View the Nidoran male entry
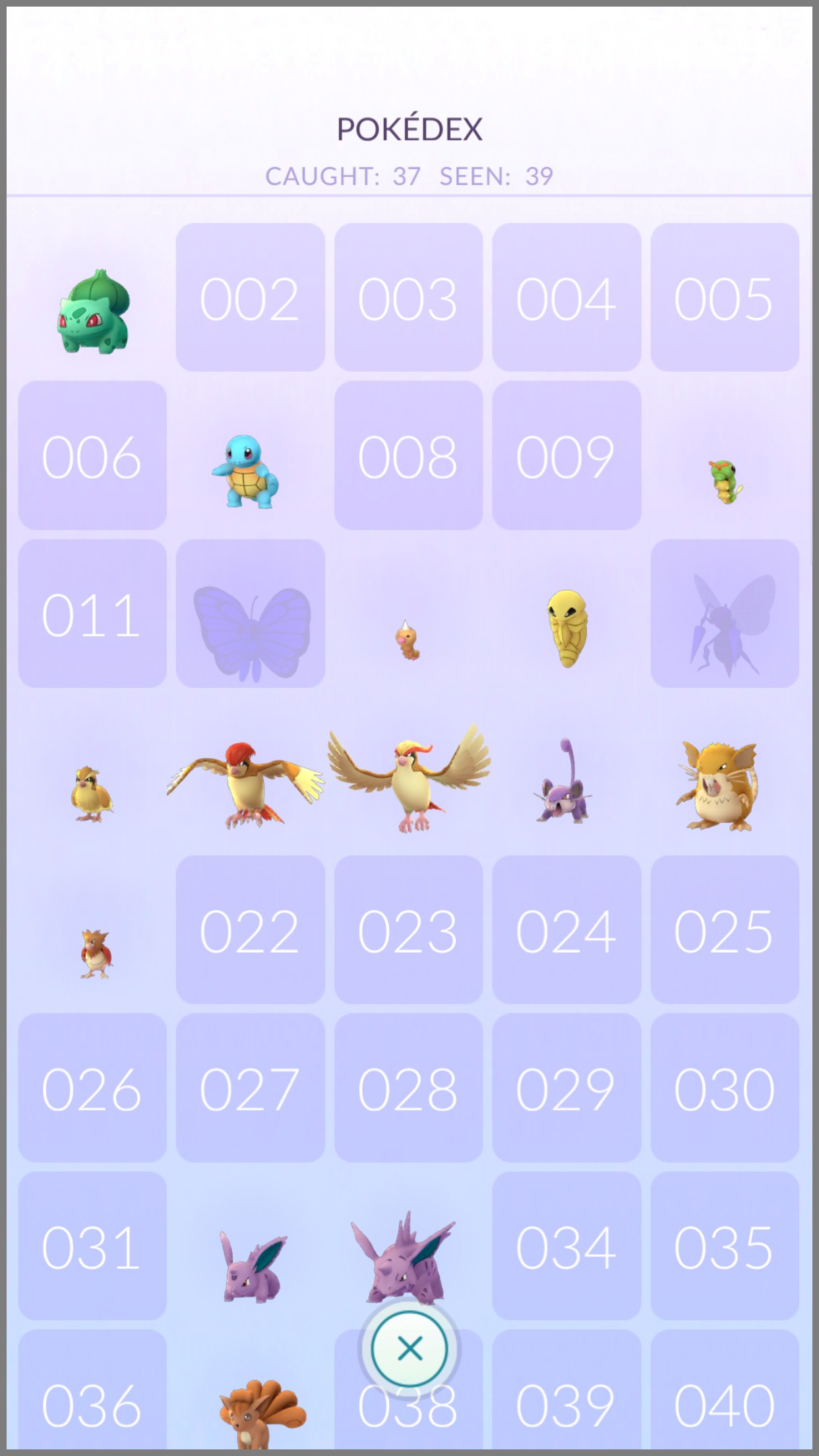This screenshot has width=819, height=1456. [x=251, y=1265]
